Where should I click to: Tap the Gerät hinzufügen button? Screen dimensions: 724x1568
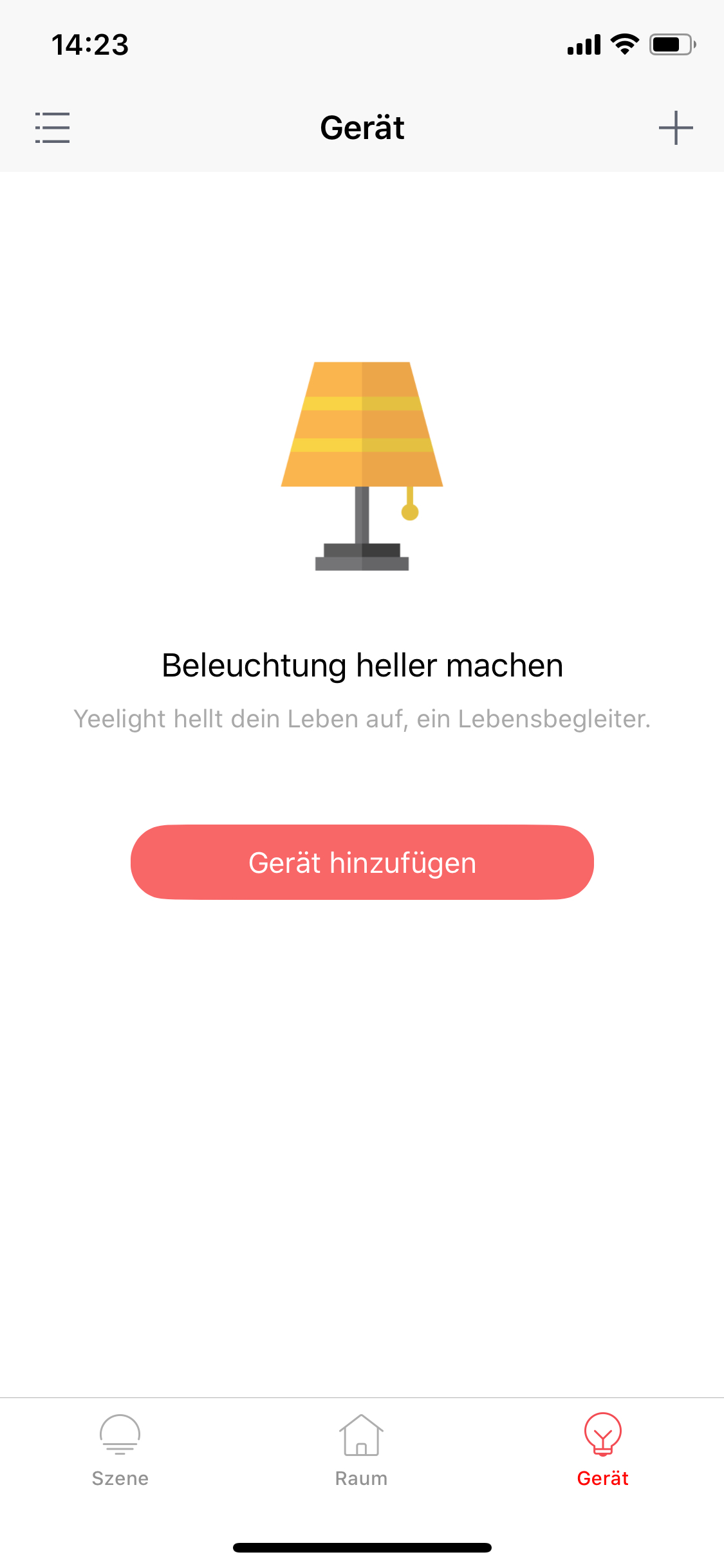tap(362, 863)
